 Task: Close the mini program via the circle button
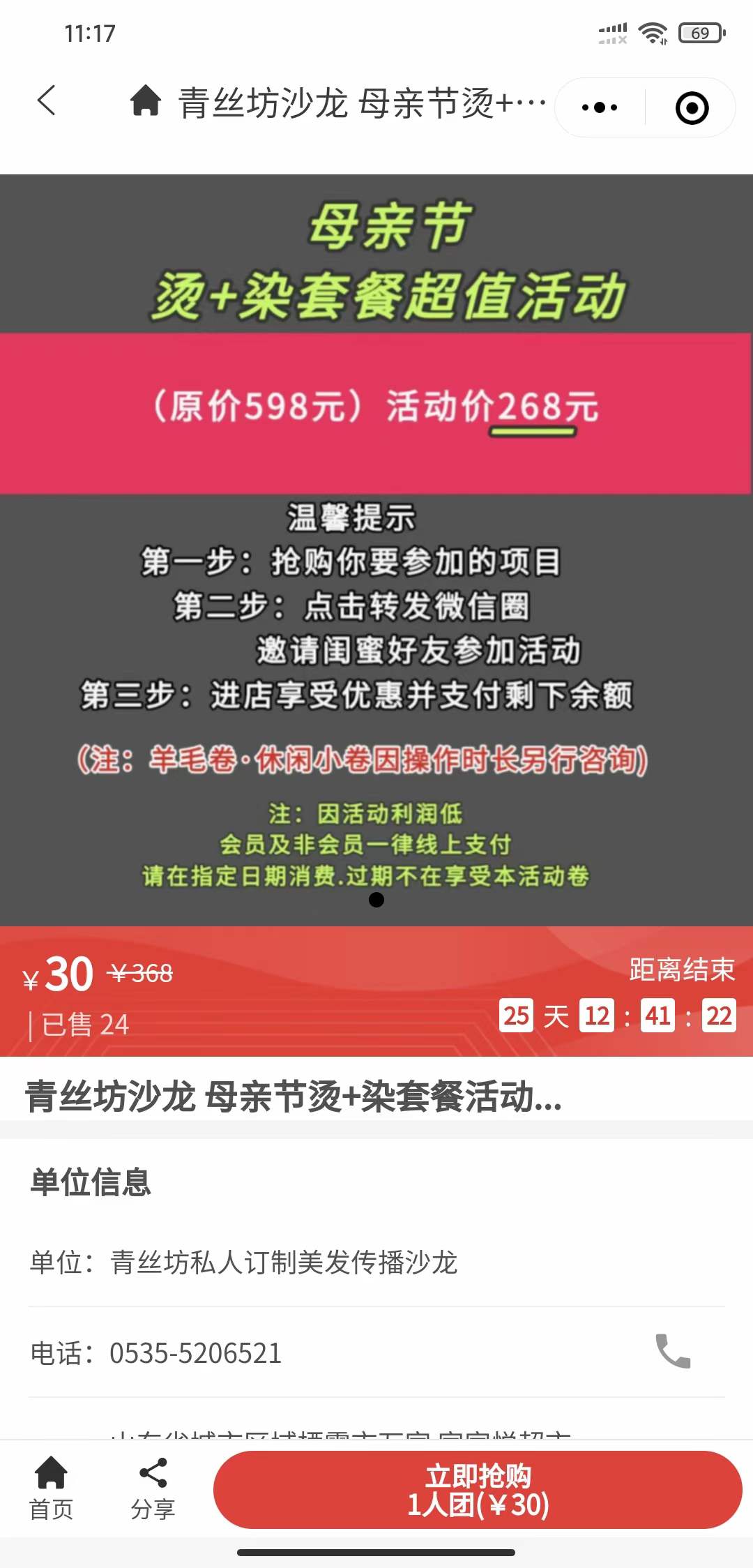pyautogui.click(x=692, y=108)
